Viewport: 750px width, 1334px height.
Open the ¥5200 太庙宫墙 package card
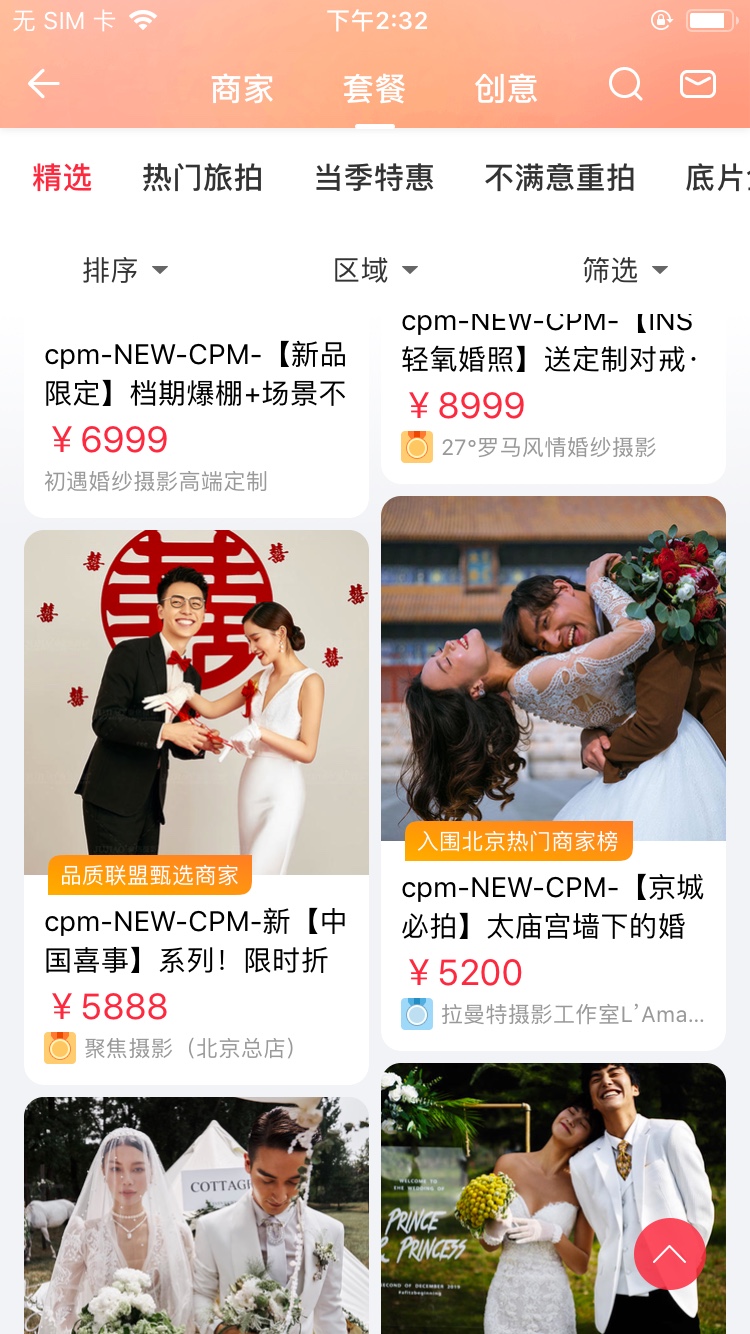pyautogui.click(x=553, y=773)
